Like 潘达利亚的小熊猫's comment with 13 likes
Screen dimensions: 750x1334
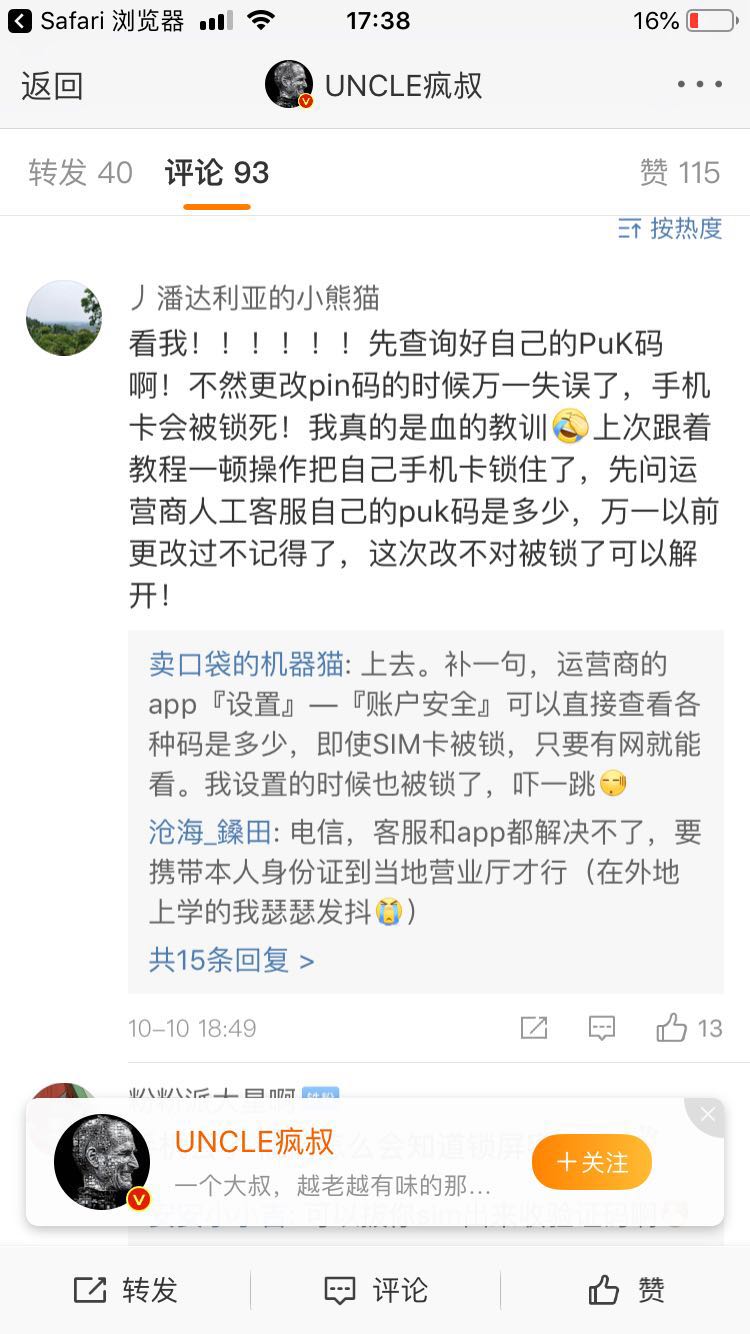(689, 1028)
